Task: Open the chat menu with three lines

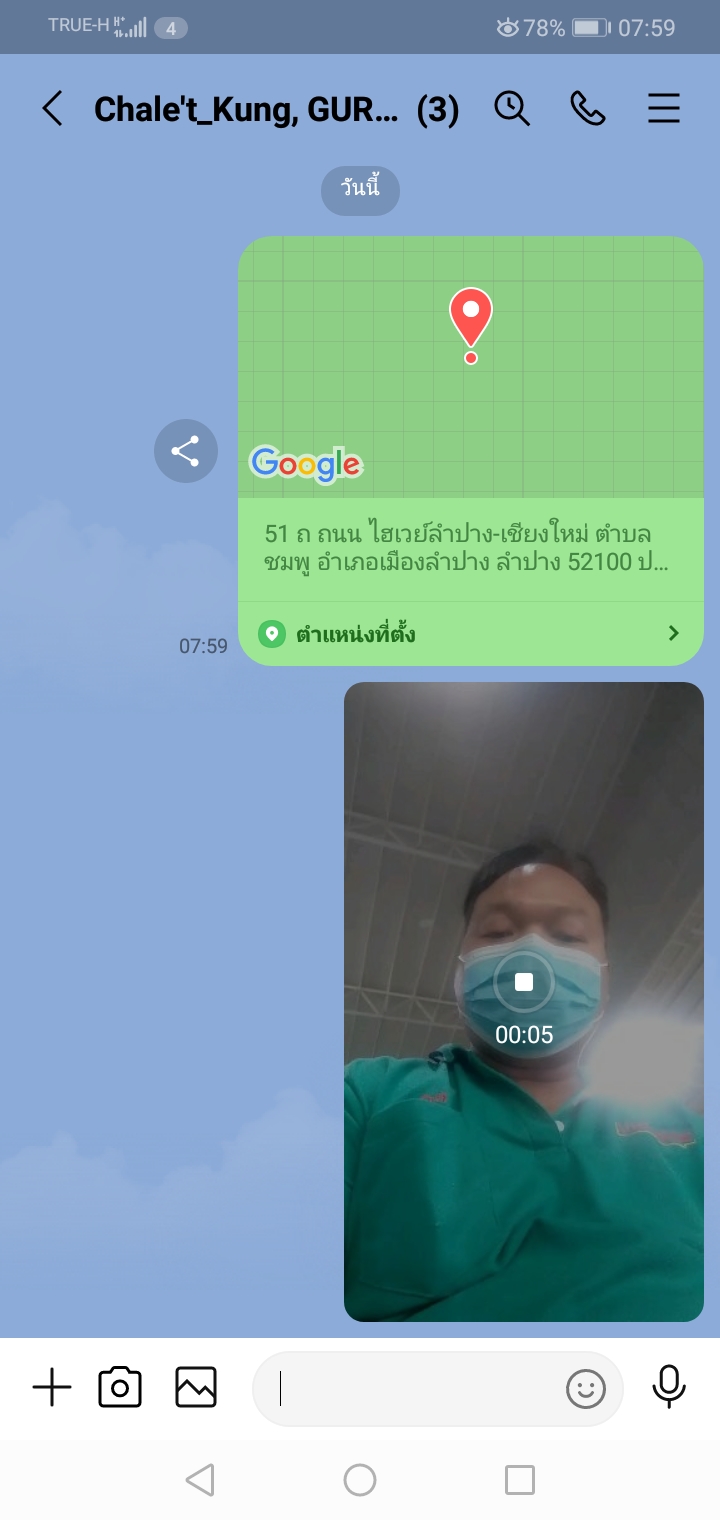Action: point(664,108)
